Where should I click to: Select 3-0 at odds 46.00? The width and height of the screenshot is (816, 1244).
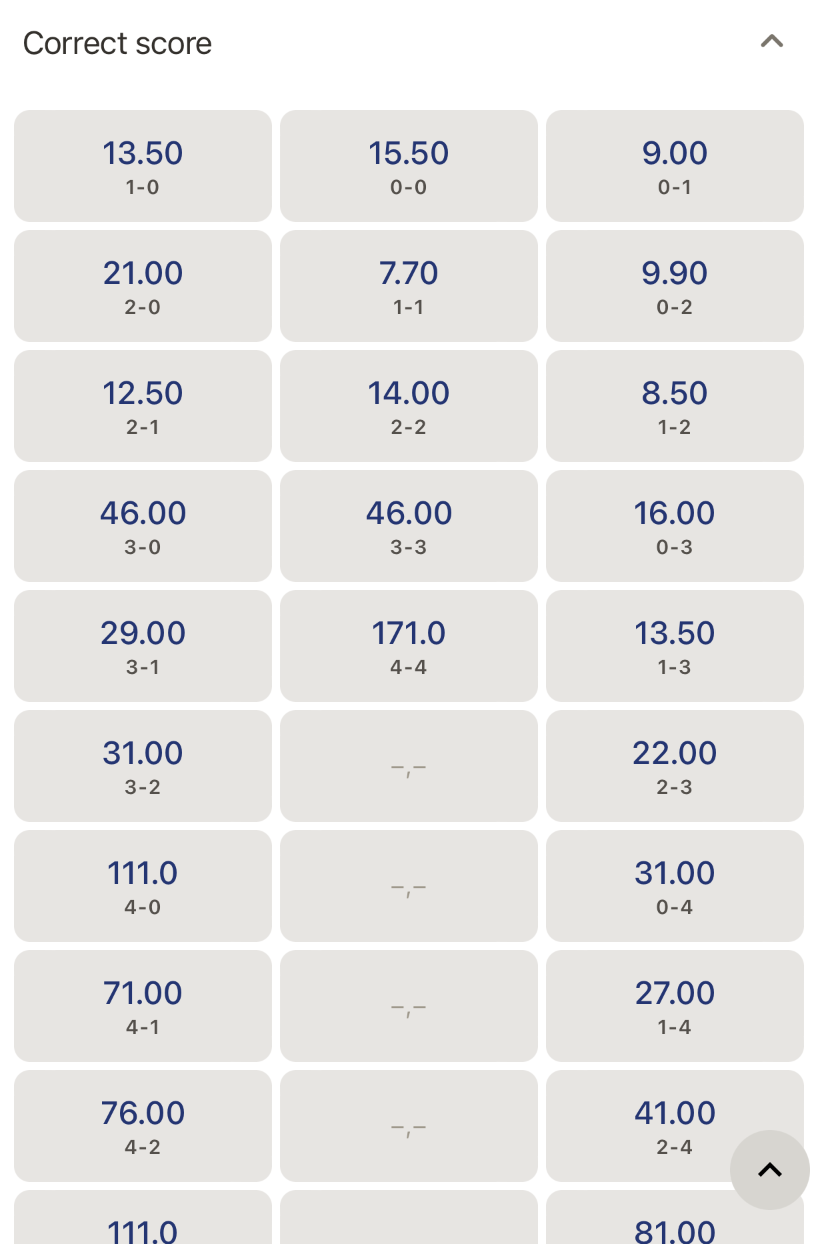click(x=142, y=525)
